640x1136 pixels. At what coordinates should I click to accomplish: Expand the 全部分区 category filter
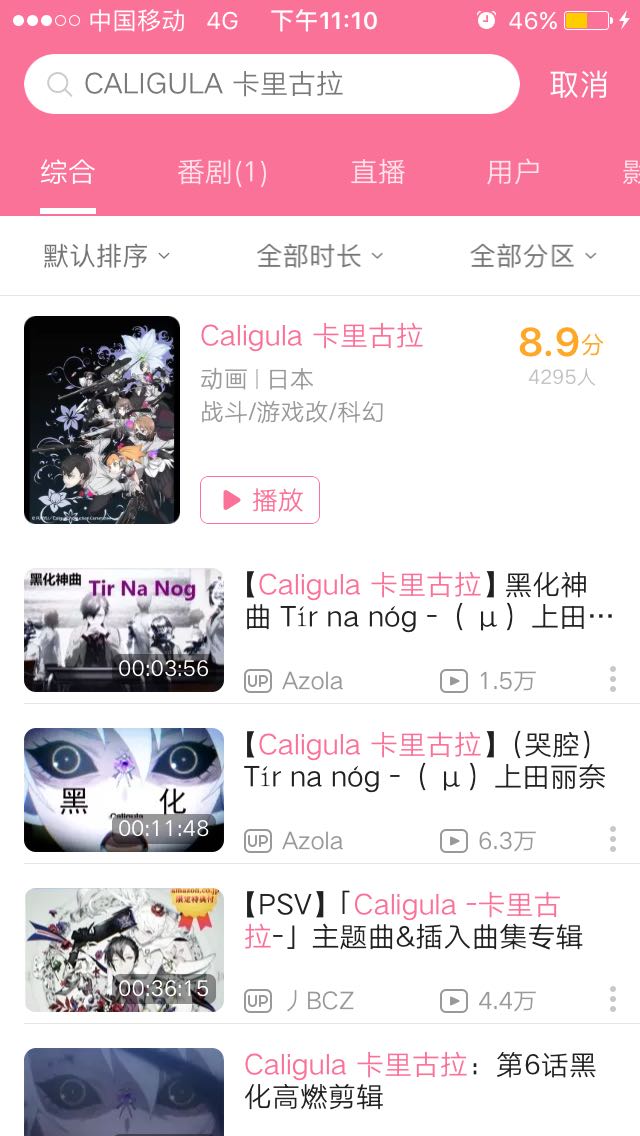click(x=533, y=256)
